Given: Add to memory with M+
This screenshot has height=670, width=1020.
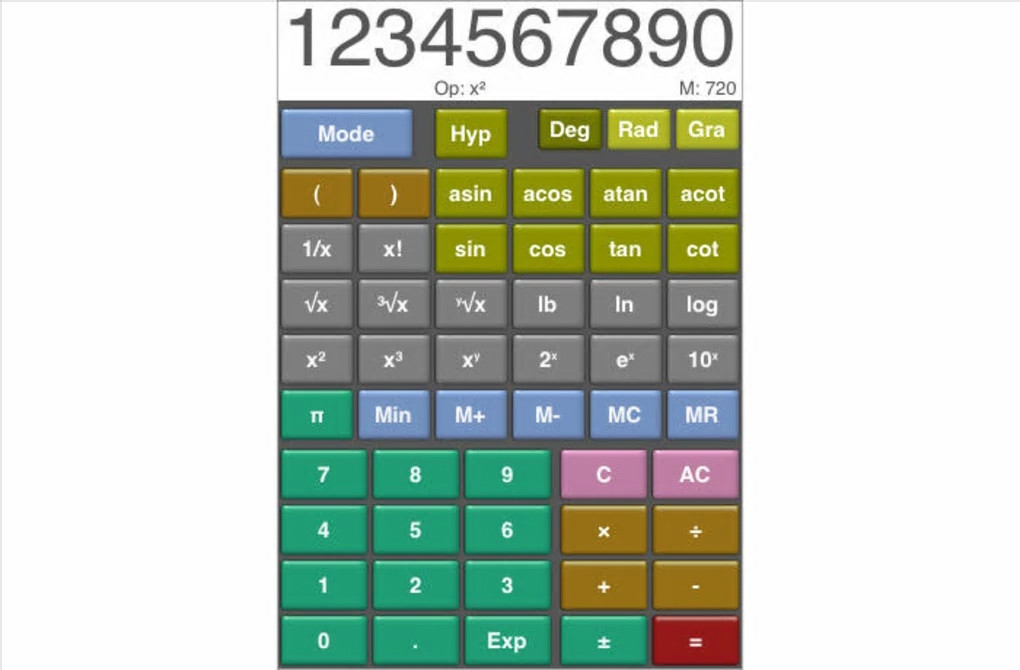Looking at the screenshot, I should [x=470, y=415].
